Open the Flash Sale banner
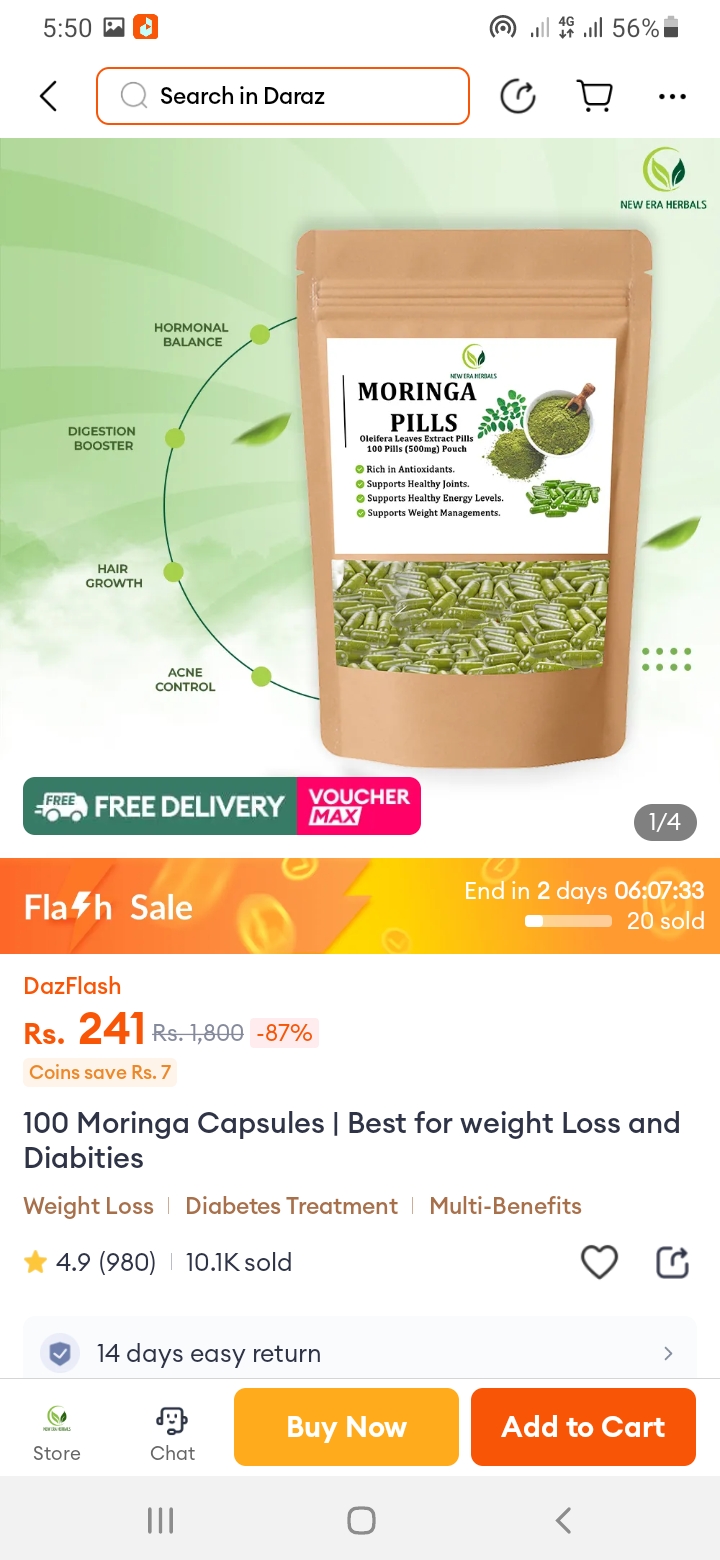This screenshot has width=720, height=1560. point(360,906)
